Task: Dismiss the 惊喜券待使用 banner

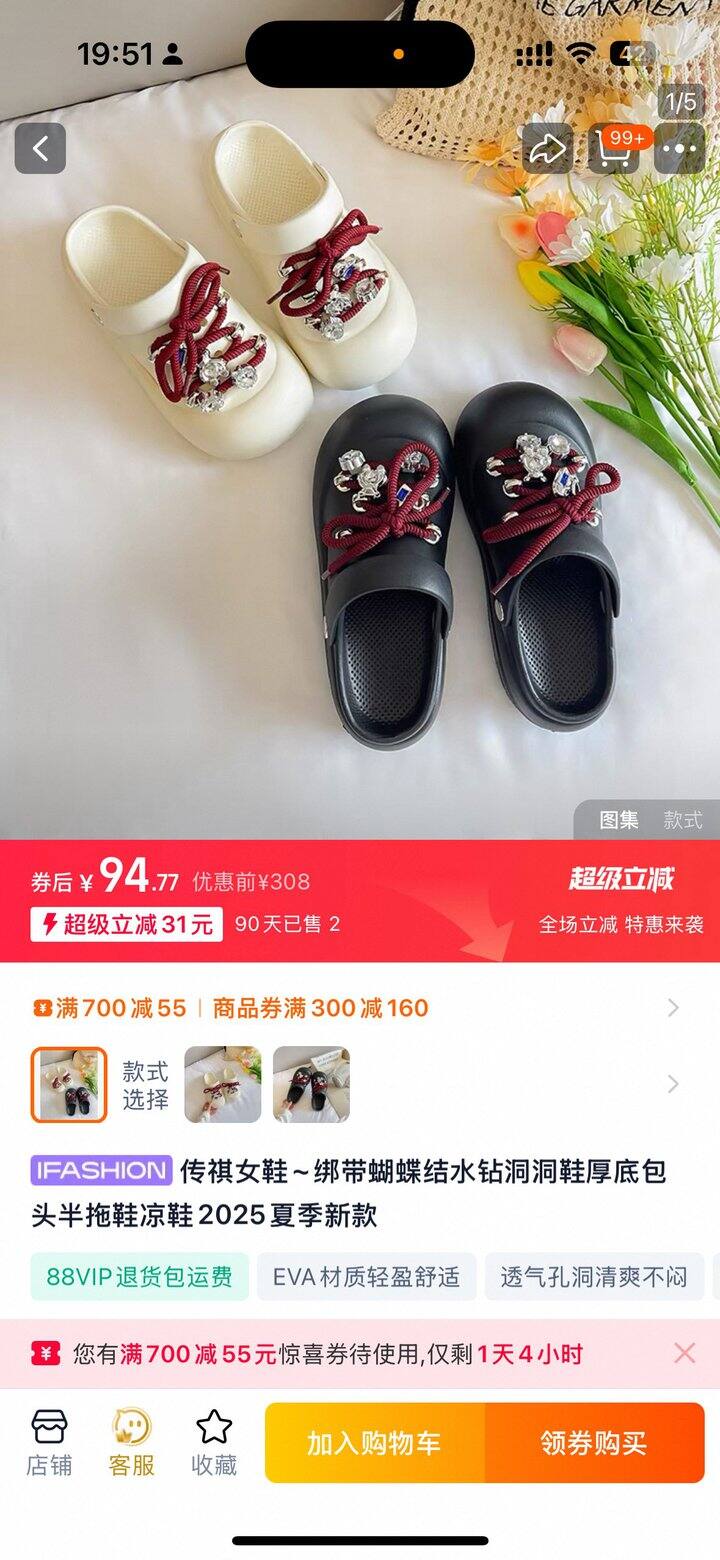Action: click(684, 1354)
